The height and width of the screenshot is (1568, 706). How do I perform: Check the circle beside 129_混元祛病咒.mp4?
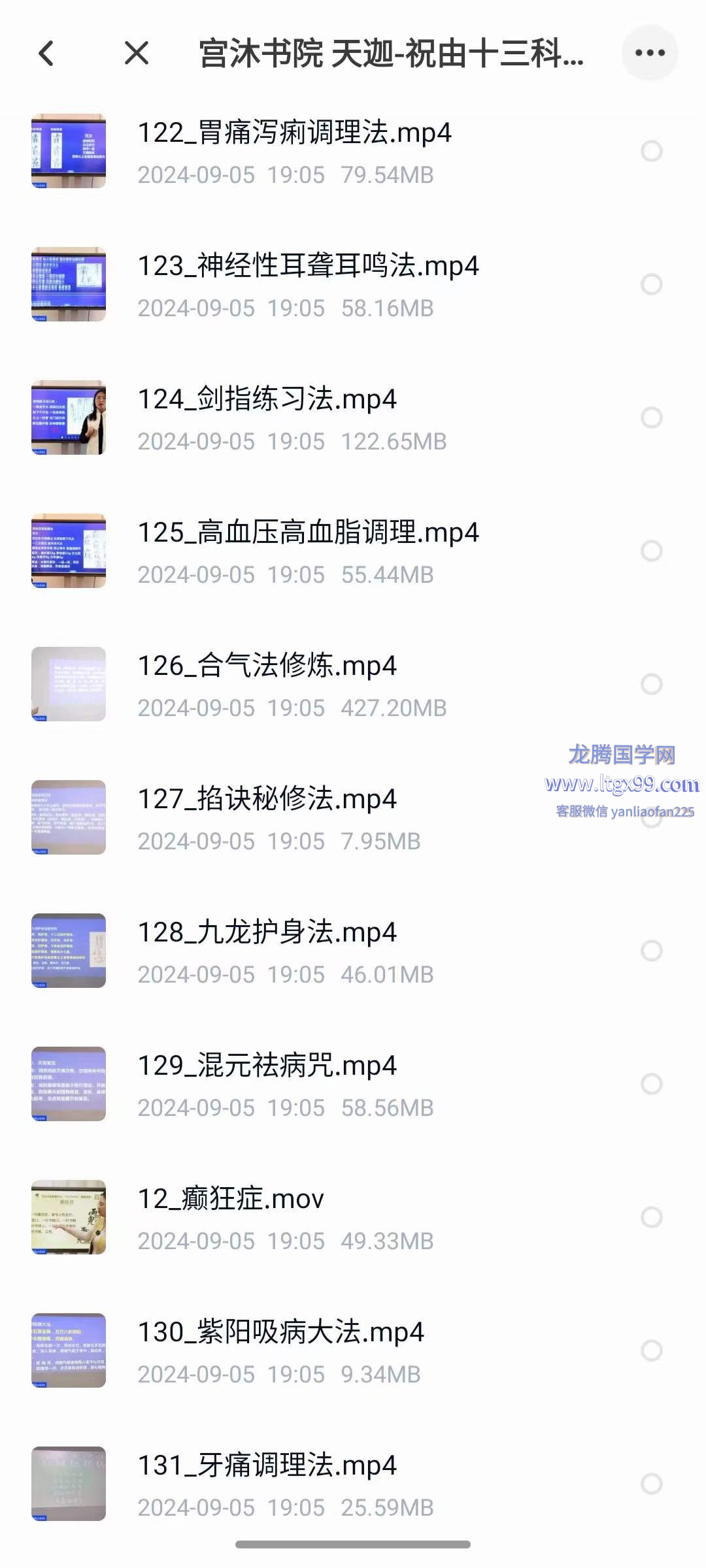[651, 1084]
